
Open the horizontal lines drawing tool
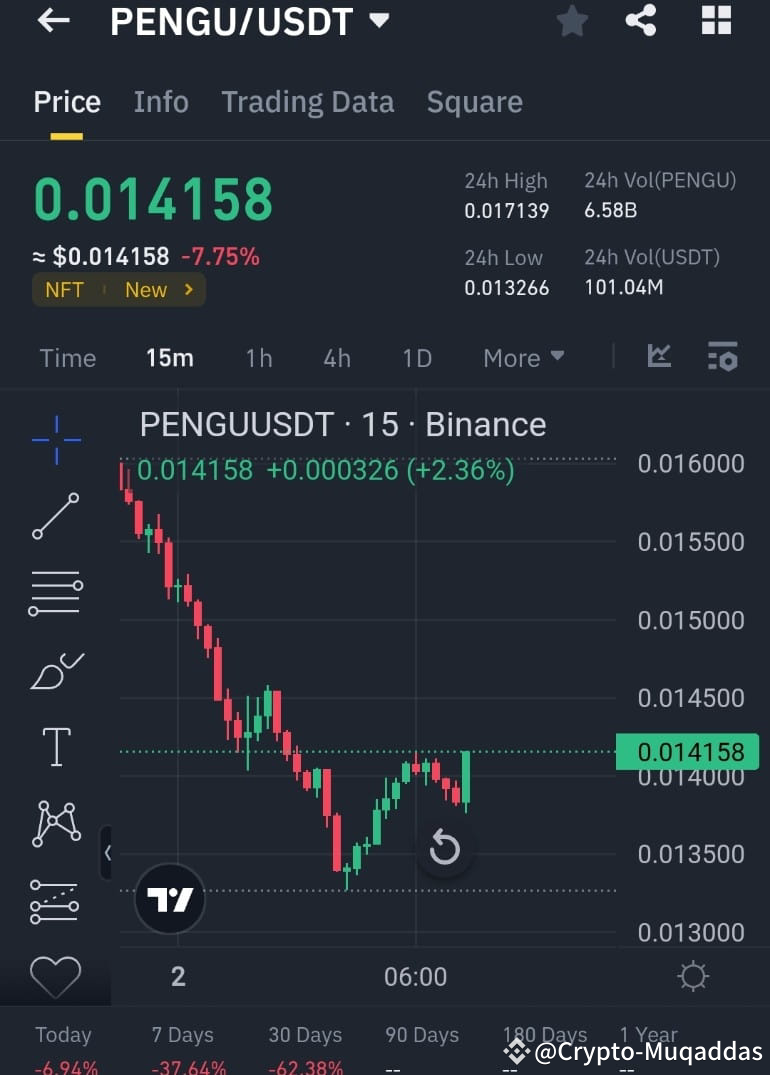point(55,592)
